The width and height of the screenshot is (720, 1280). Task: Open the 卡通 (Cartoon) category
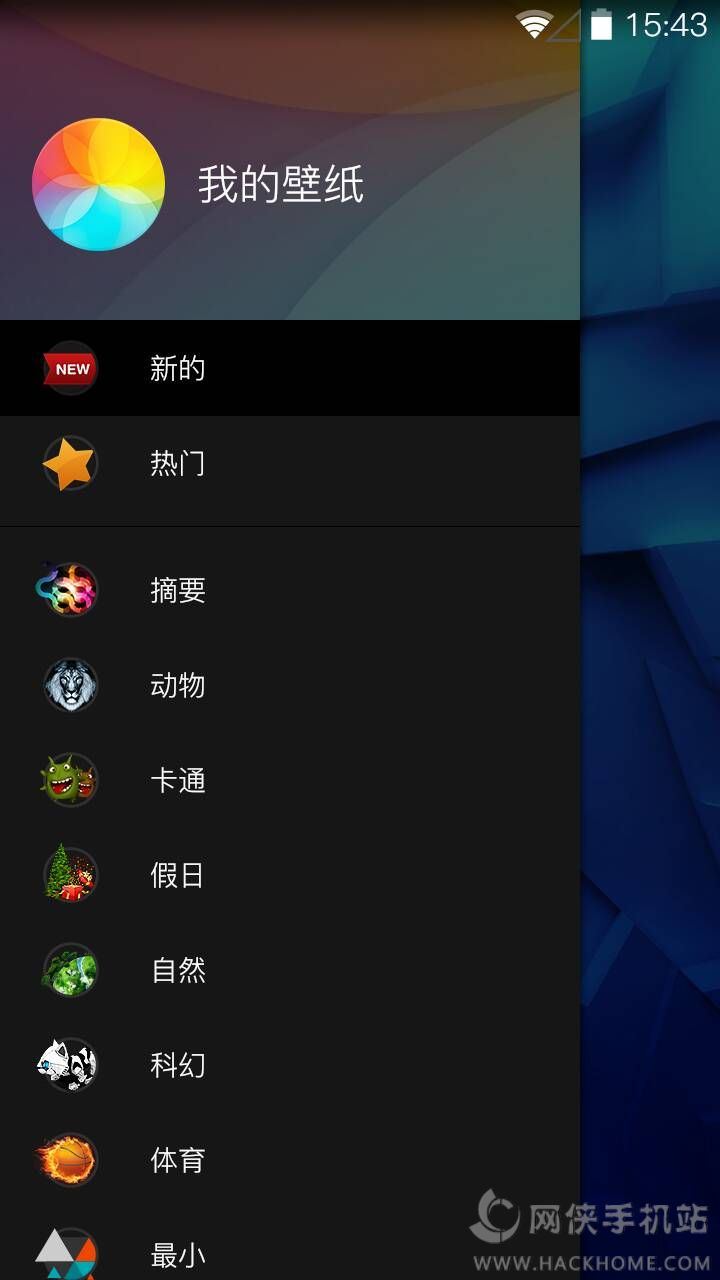178,780
